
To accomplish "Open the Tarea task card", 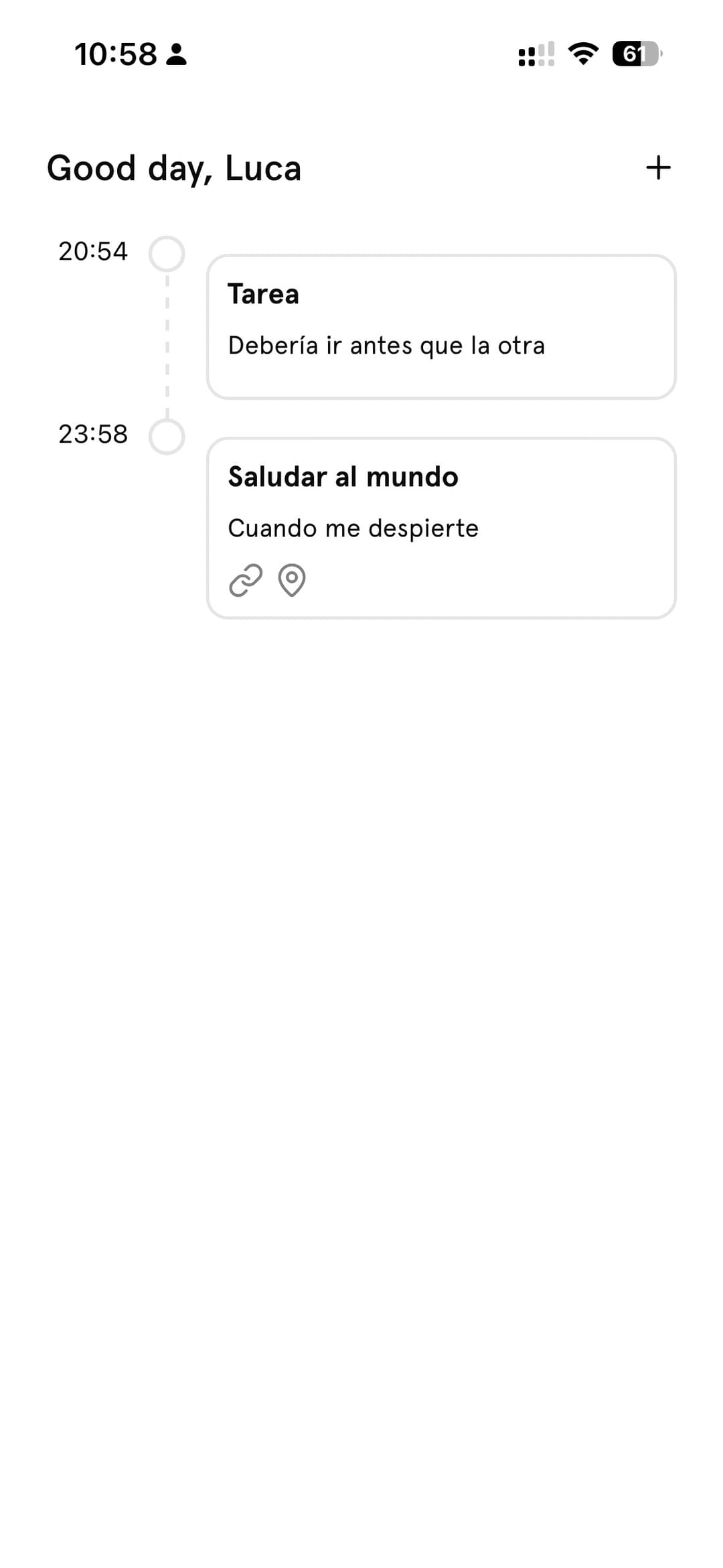I will [441, 327].
